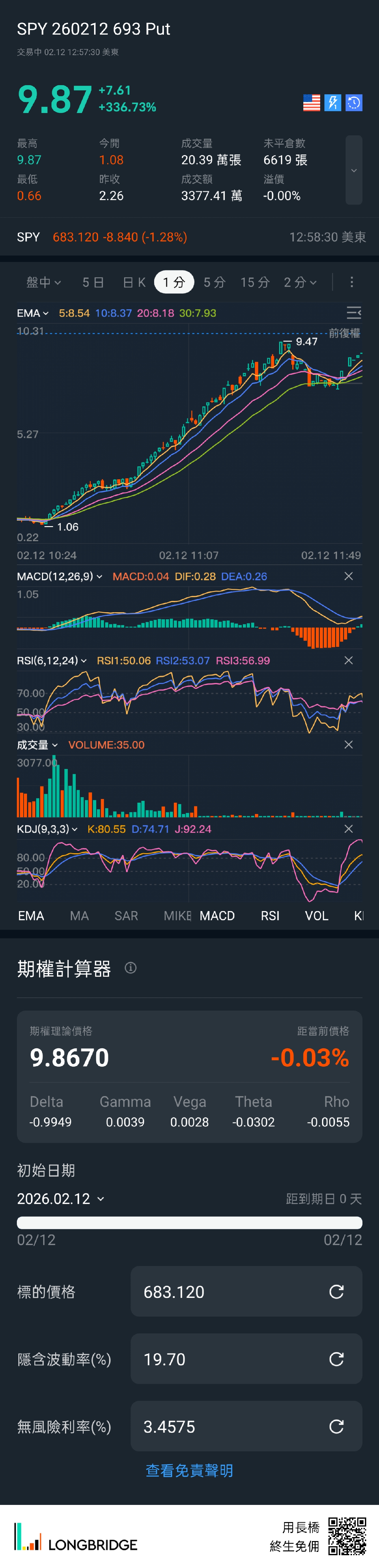This screenshot has height=1568, width=379.
Task: Remove the KDJ indicator panel
Action: 349,829
